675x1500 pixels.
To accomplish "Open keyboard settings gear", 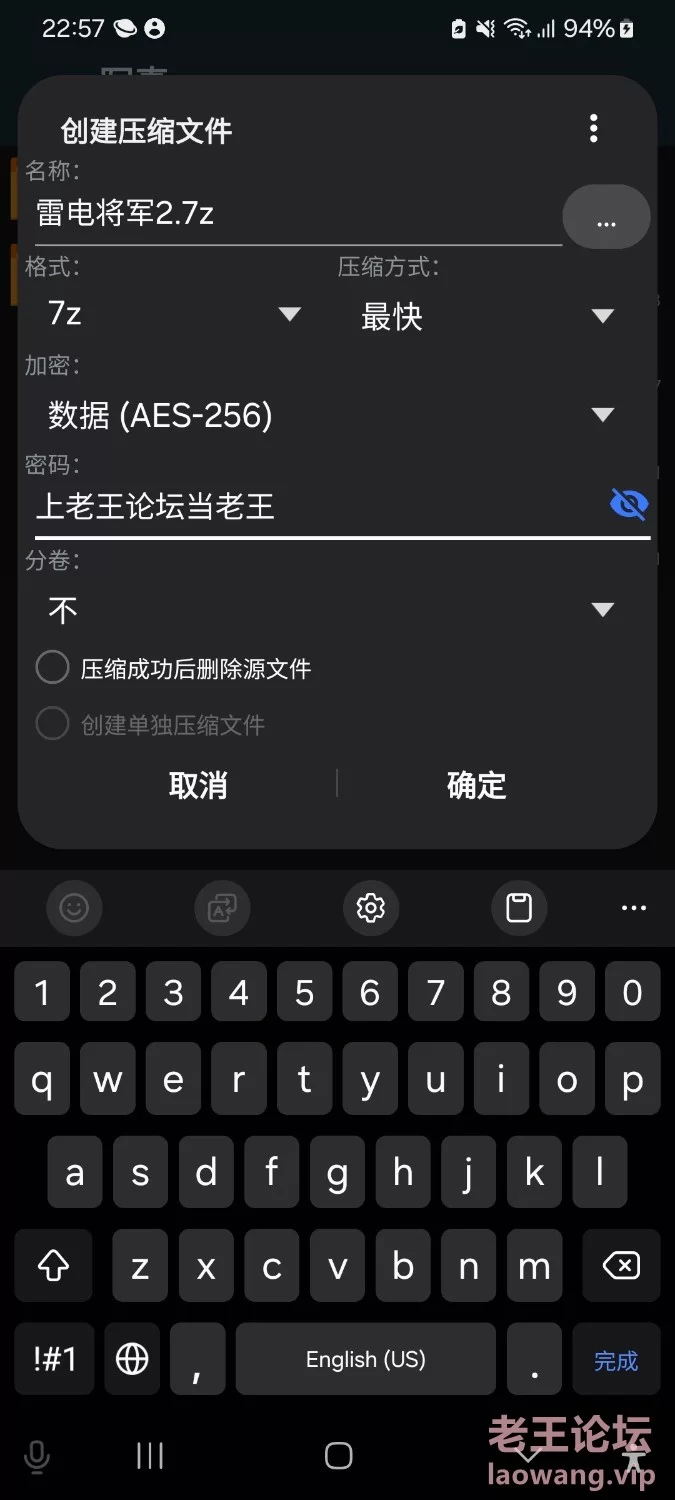I will pyautogui.click(x=371, y=908).
